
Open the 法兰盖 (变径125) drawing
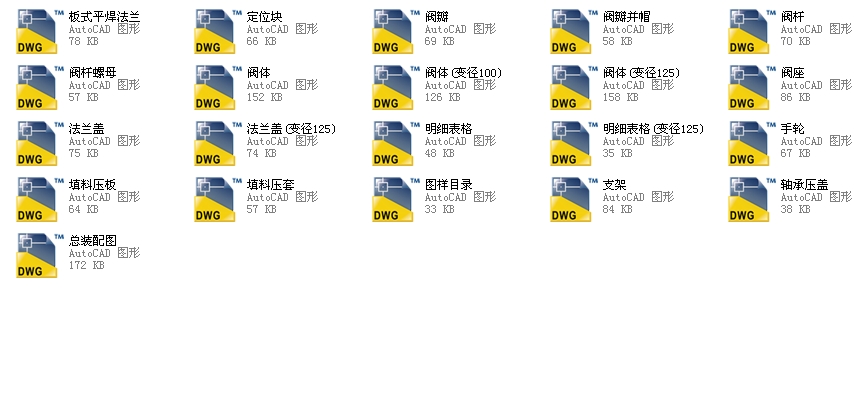click(217, 143)
